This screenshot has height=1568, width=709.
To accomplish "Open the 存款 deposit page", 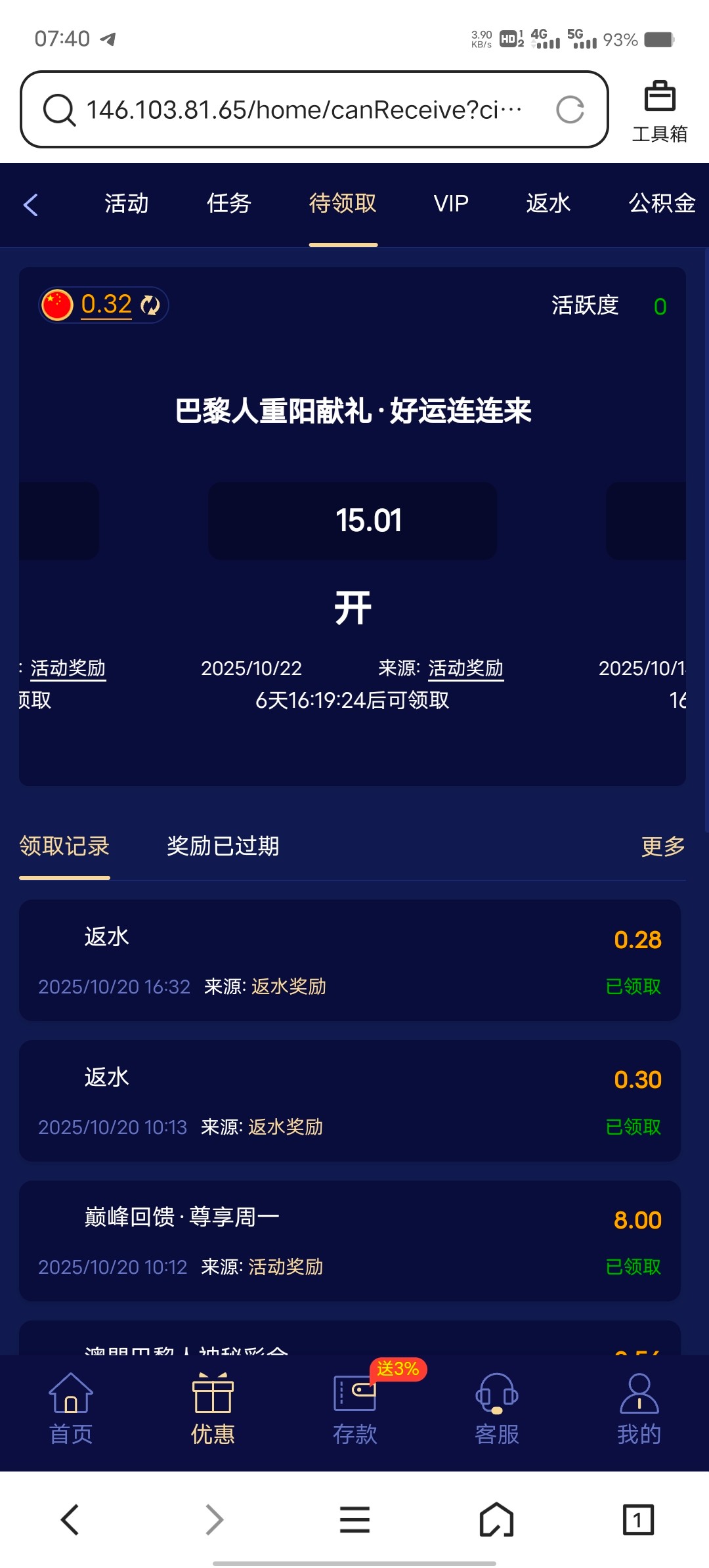I will (x=354, y=1408).
